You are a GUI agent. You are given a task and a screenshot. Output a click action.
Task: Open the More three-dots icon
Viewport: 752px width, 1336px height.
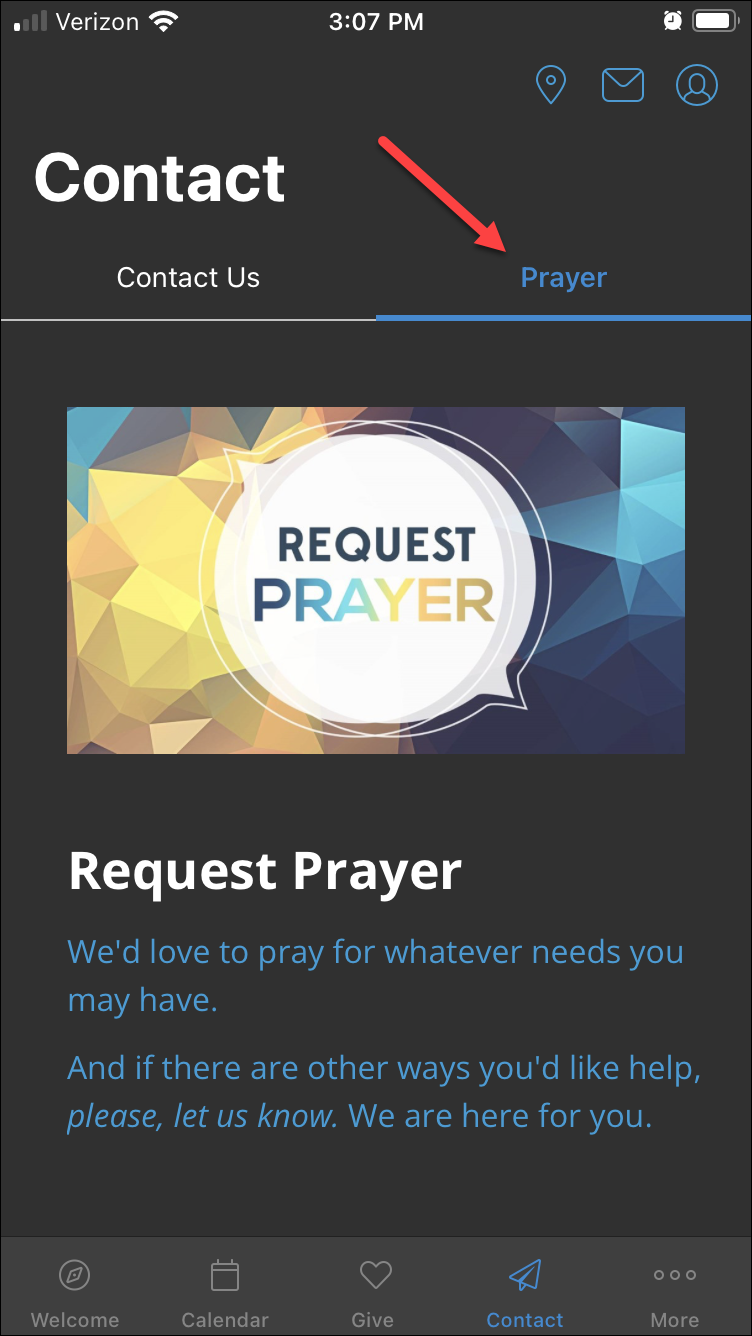(x=674, y=1275)
